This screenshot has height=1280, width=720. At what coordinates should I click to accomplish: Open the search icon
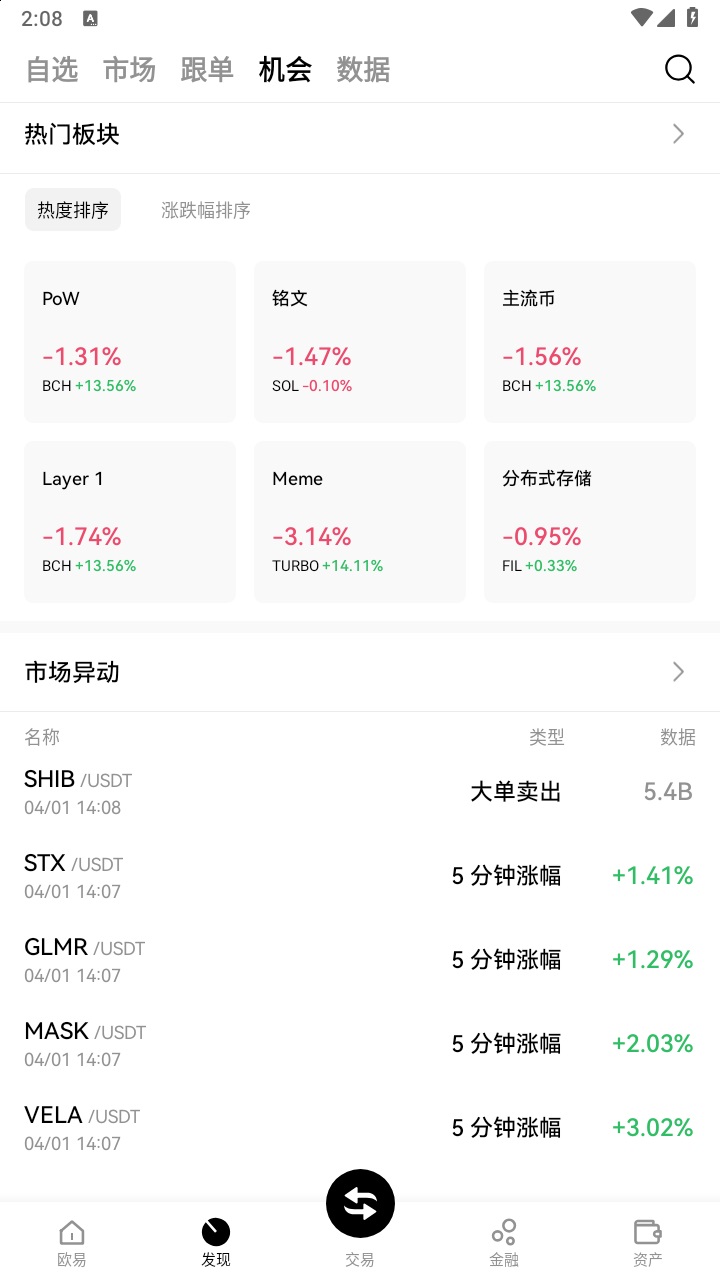[679, 70]
